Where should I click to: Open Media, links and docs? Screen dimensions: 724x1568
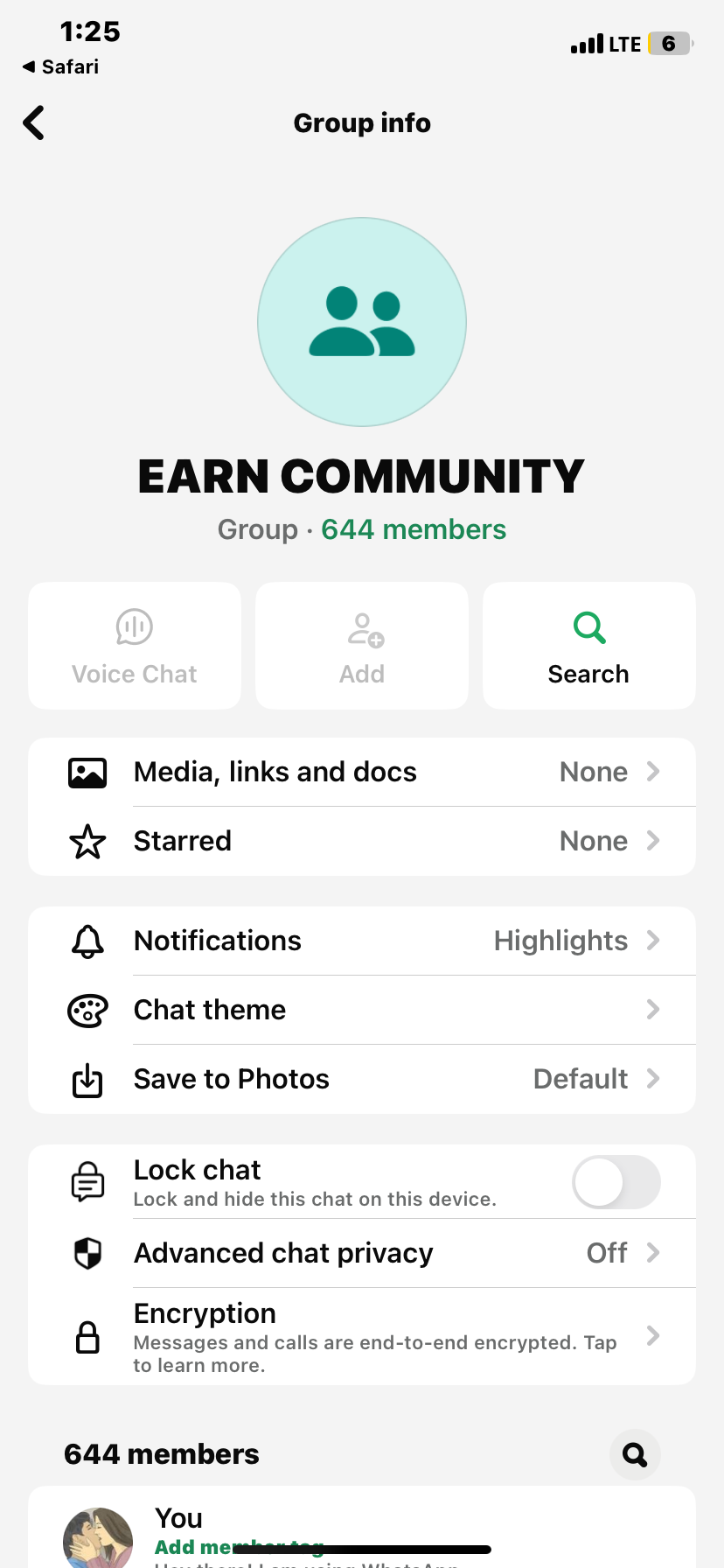[x=362, y=772]
